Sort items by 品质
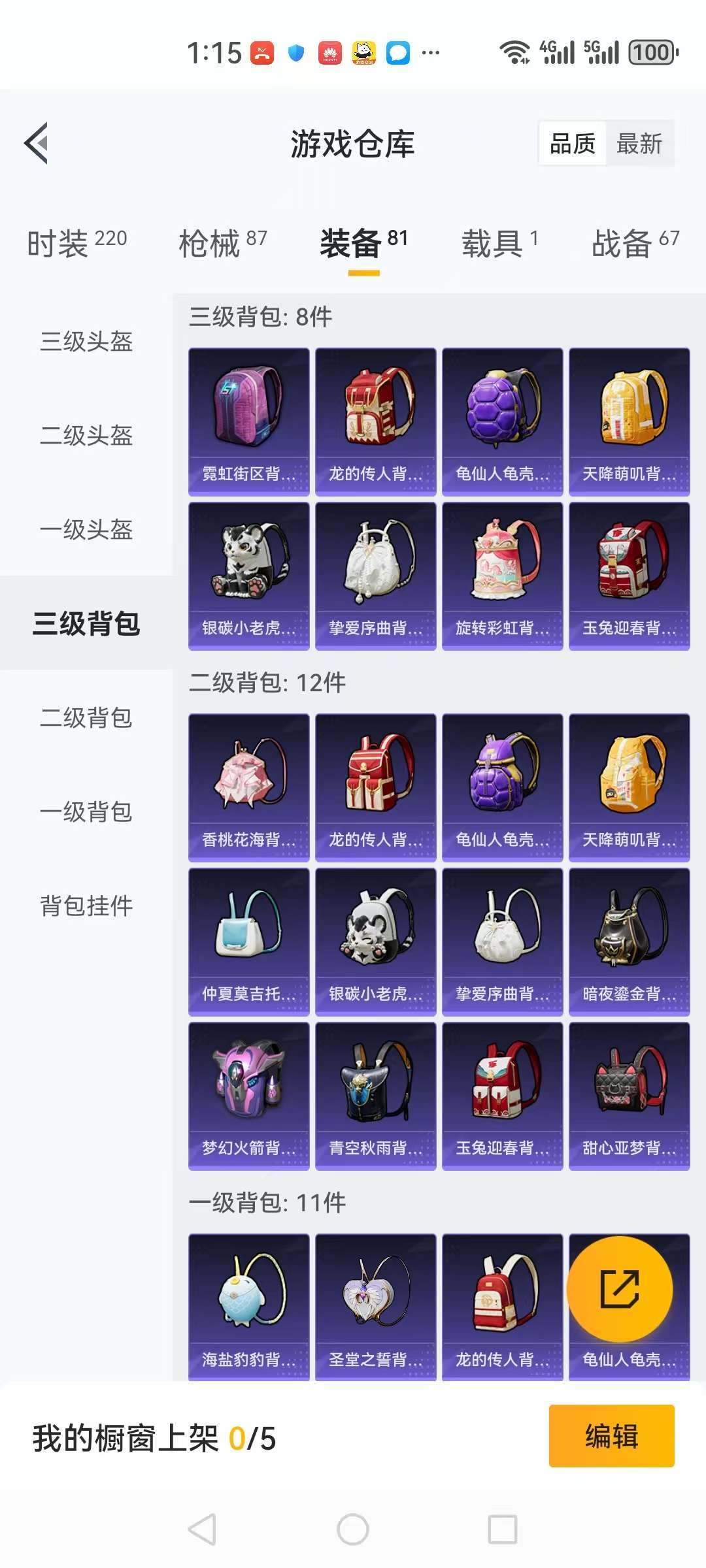 click(573, 144)
